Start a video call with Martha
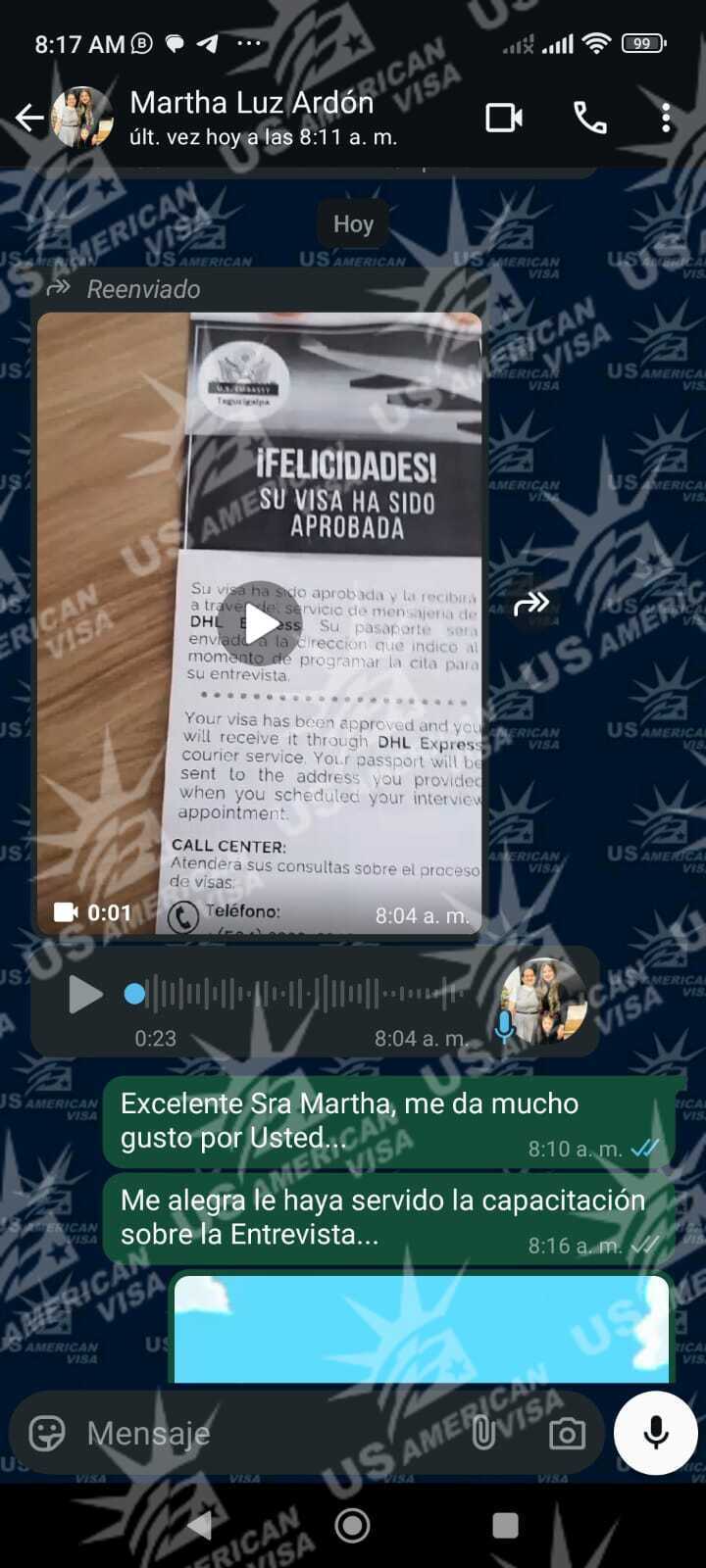 pyautogui.click(x=504, y=119)
